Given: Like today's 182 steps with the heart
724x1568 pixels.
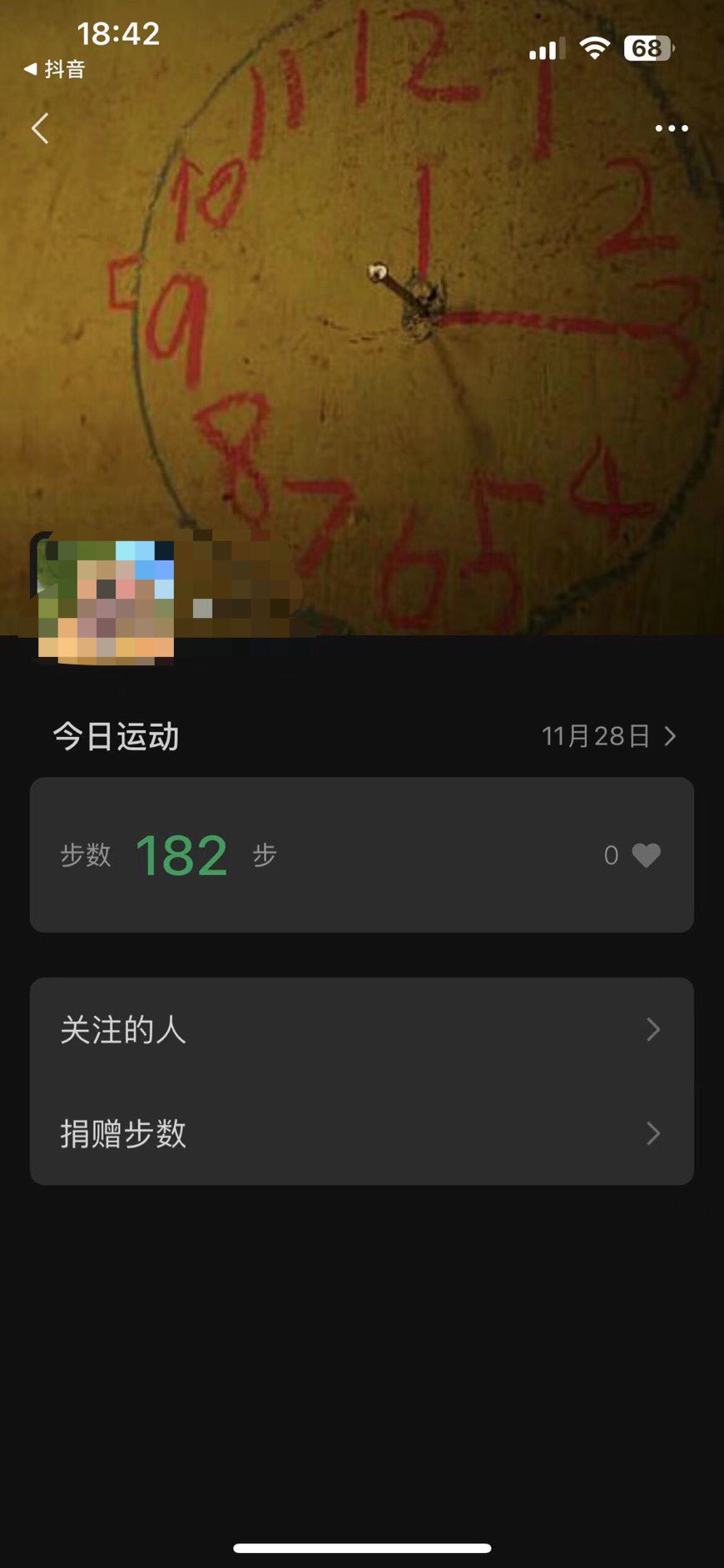Looking at the screenshot, I should click(646, 855).
